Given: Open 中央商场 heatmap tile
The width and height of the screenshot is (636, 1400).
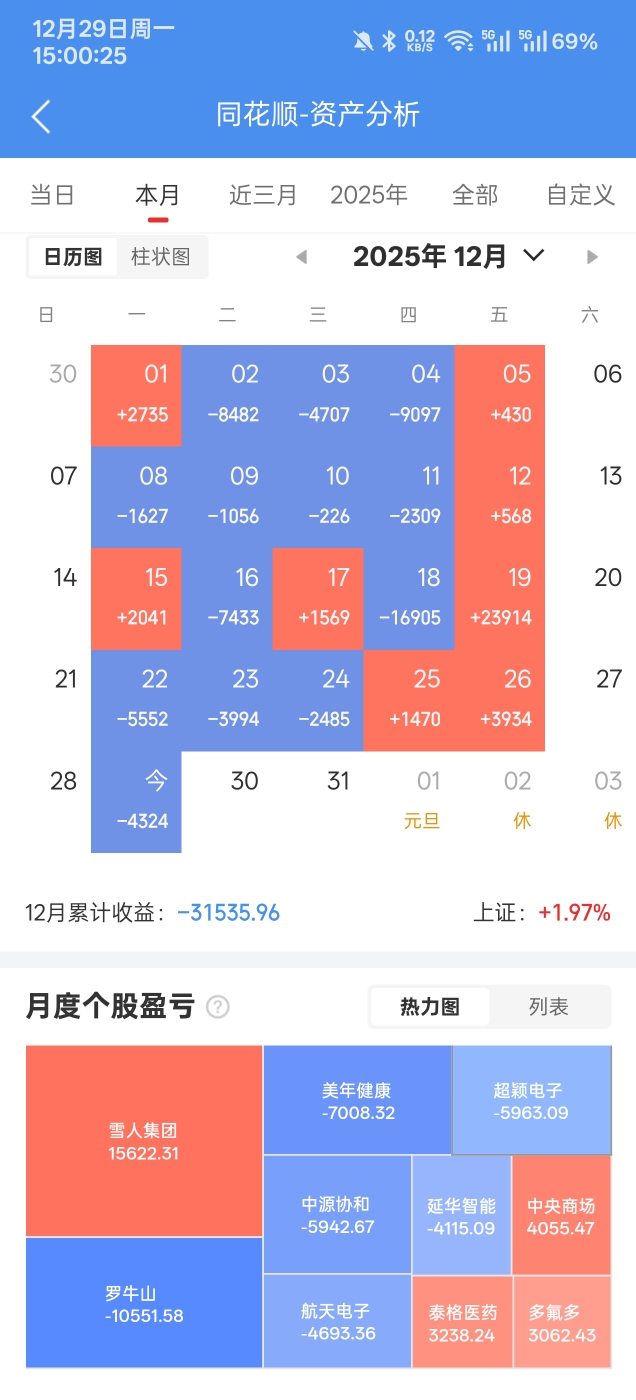Looking at the screenshot, I should click(x=561, y=1216).
